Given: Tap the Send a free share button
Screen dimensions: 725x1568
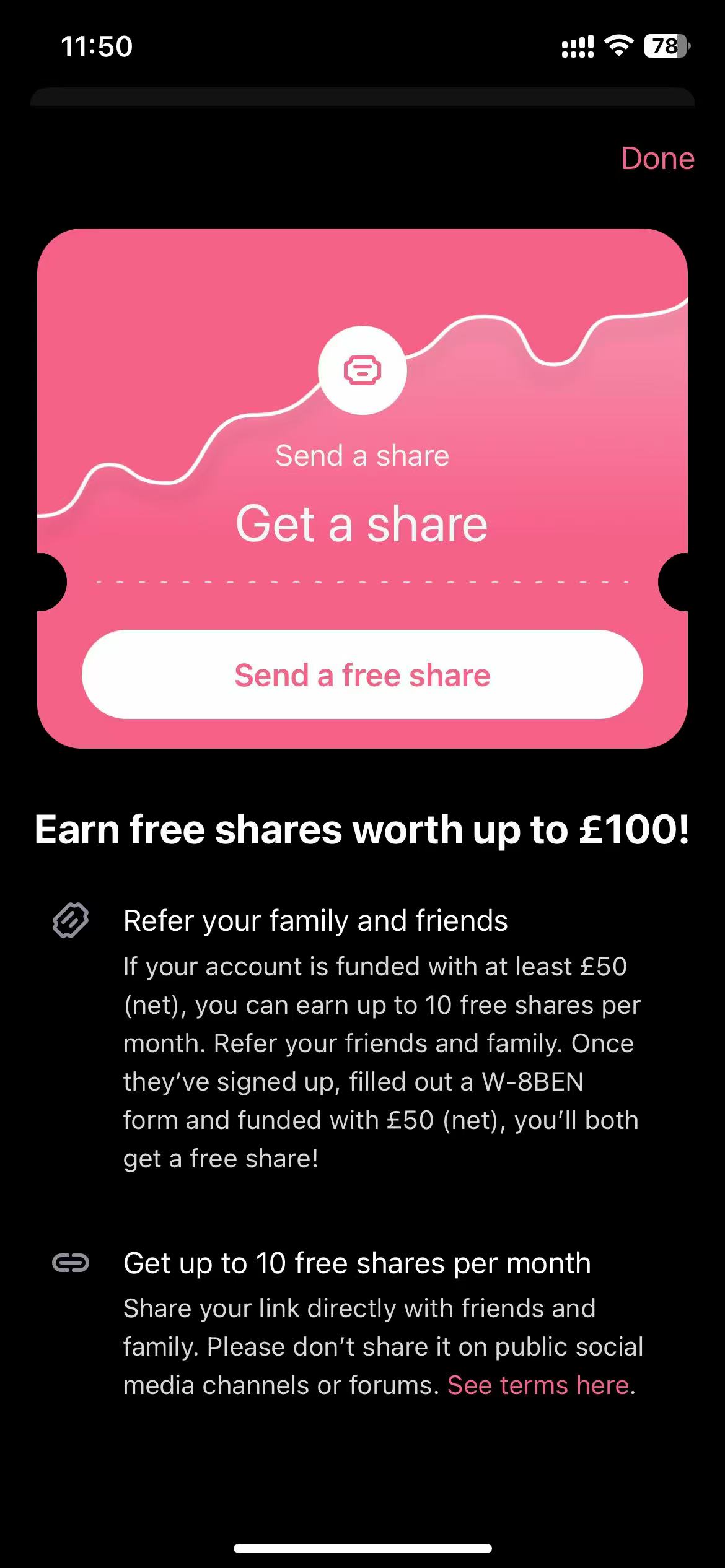Looking at the screenshot, I should (362, 674).
